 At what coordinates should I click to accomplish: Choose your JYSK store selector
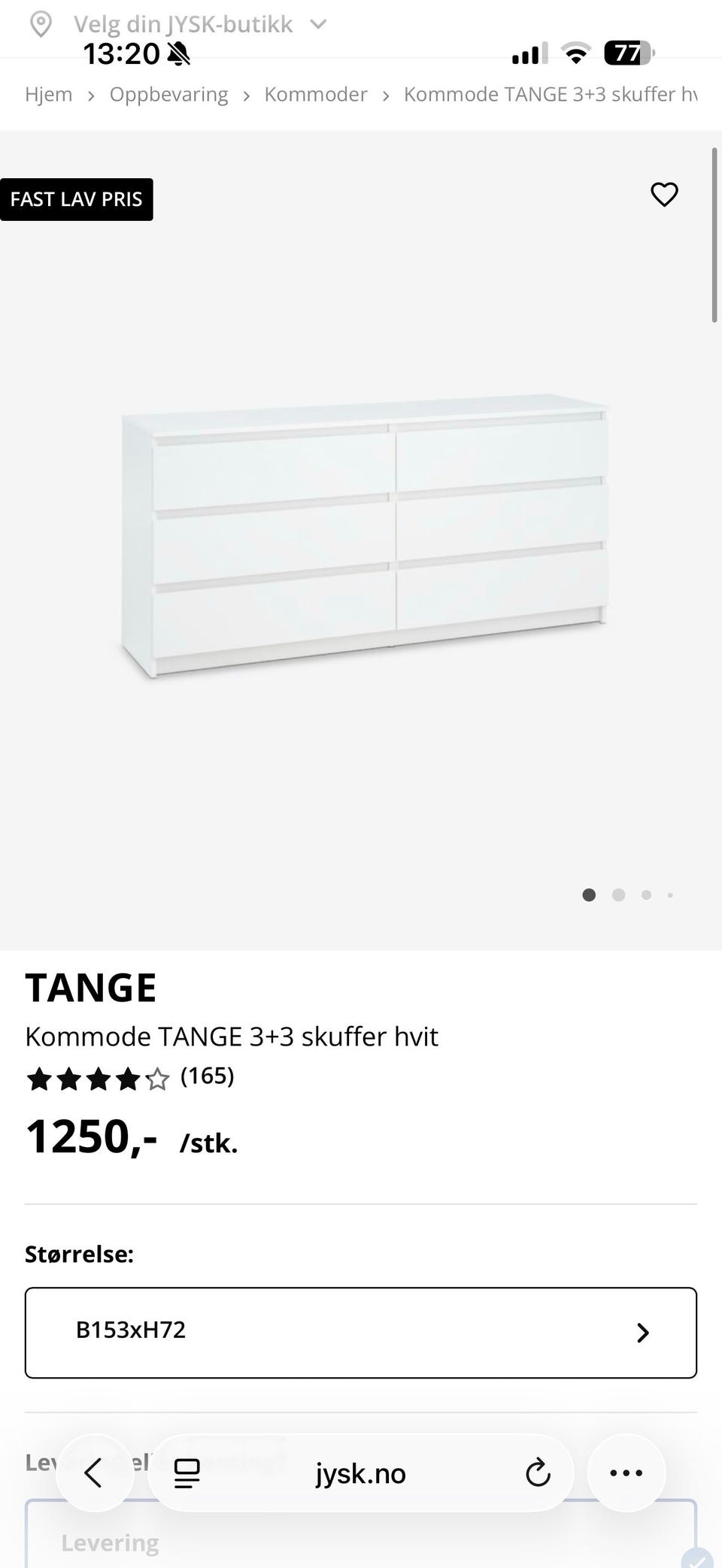(178, 24)
